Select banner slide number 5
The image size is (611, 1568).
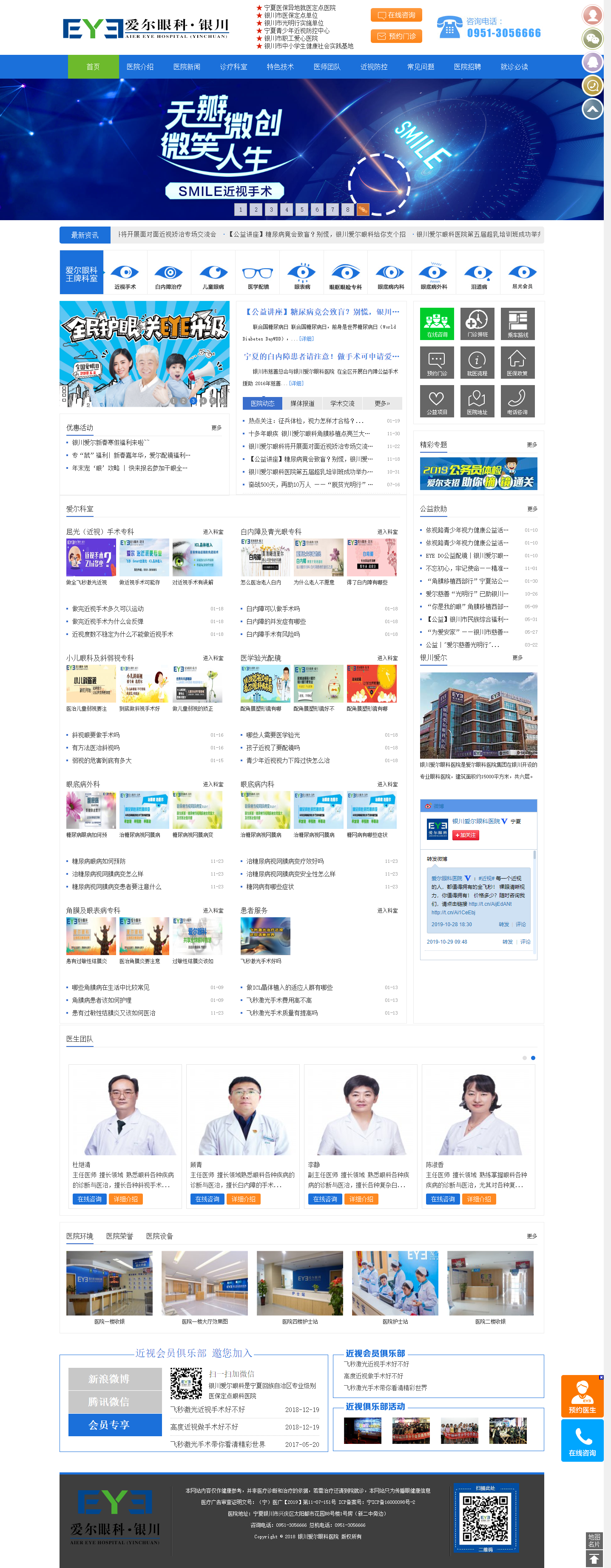tap(301, 210)
